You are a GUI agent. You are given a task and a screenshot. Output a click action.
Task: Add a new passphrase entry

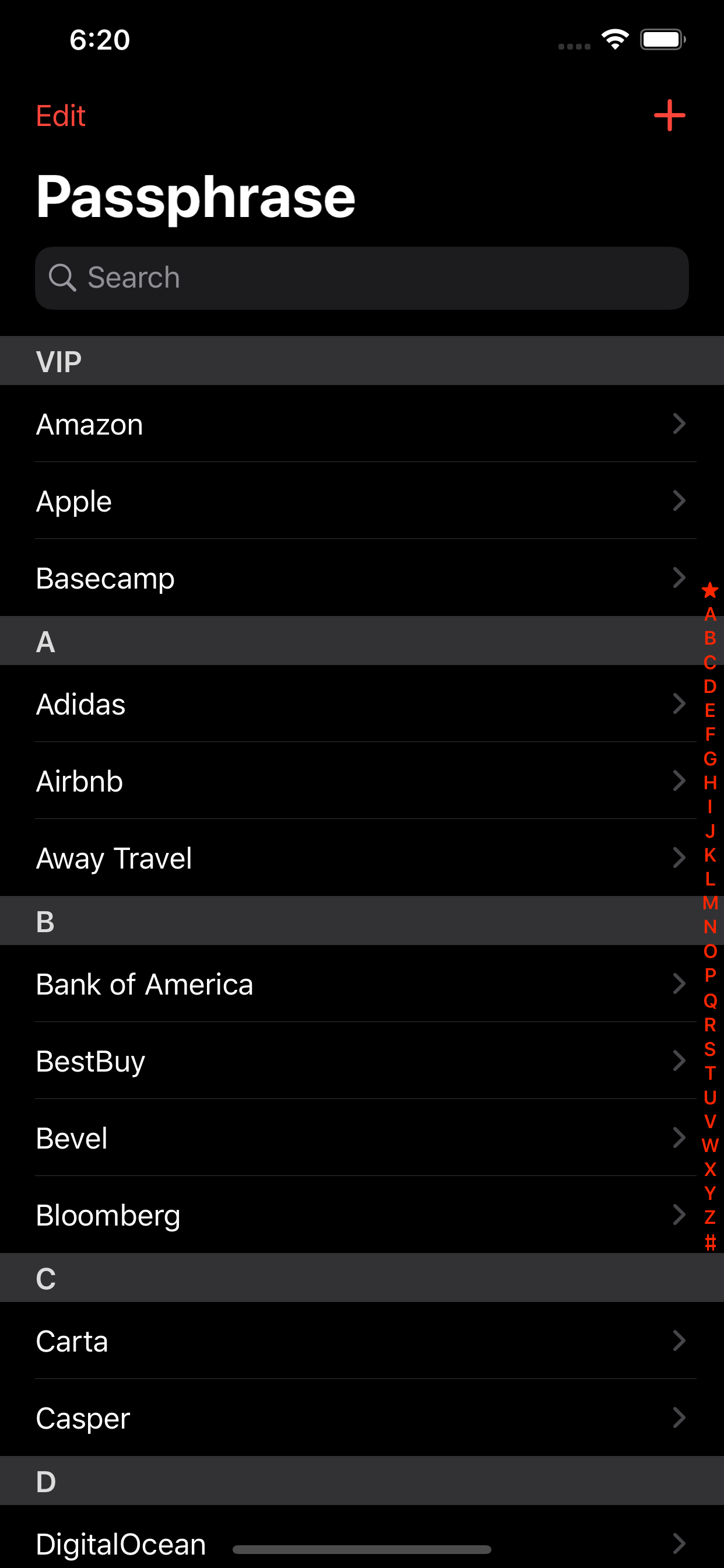coord(669,116)
